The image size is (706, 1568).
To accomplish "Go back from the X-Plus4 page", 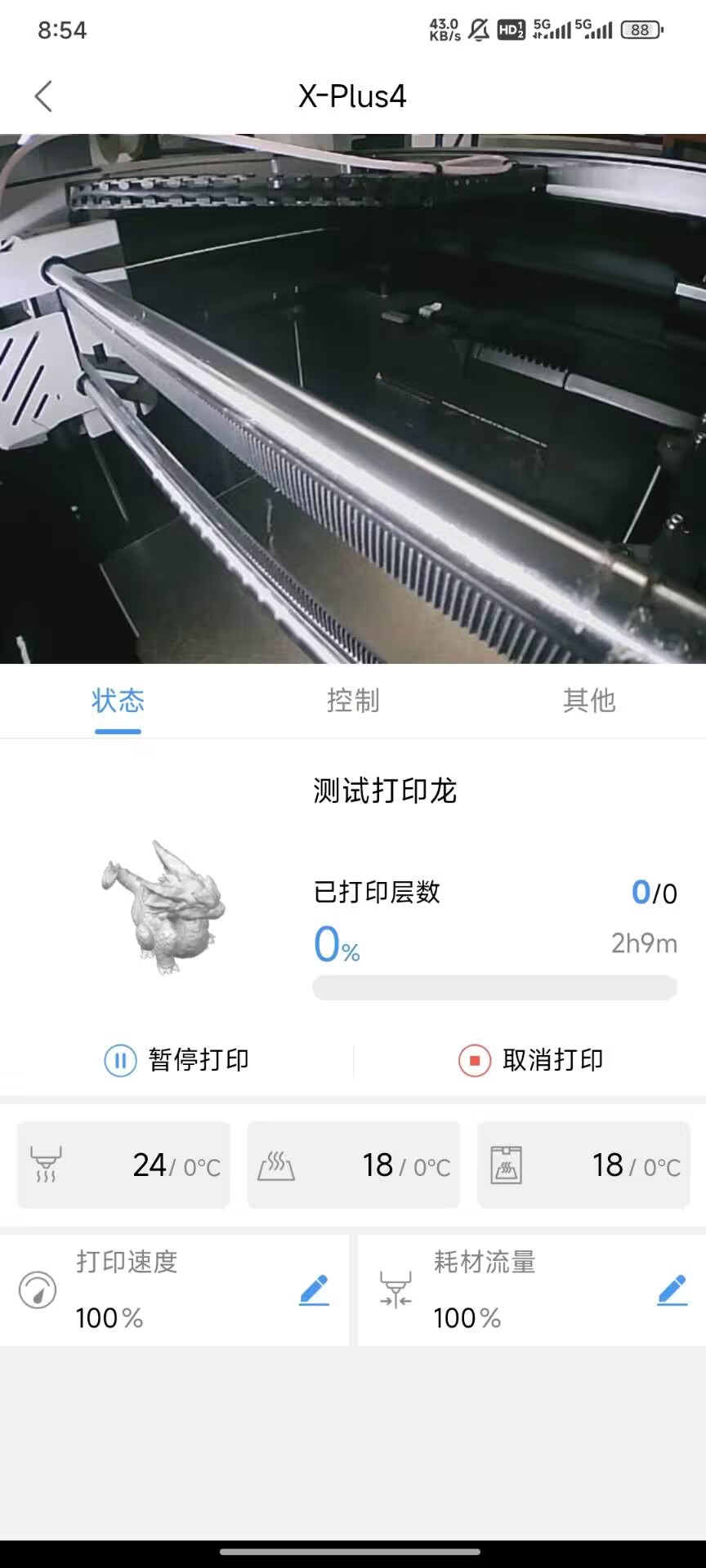I will [44, 96].
